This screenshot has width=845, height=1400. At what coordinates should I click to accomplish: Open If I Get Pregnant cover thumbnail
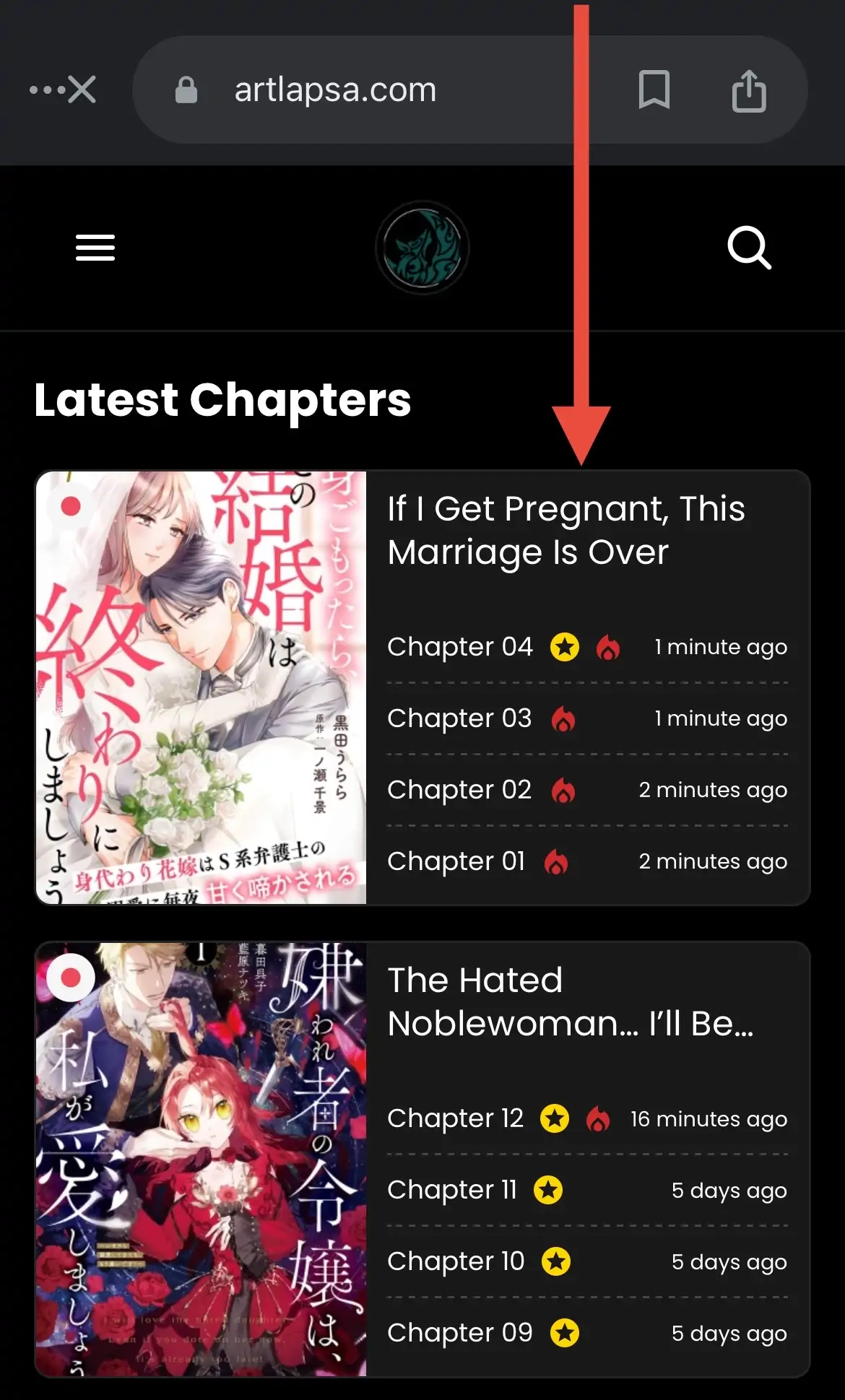(x=201, y=687)
